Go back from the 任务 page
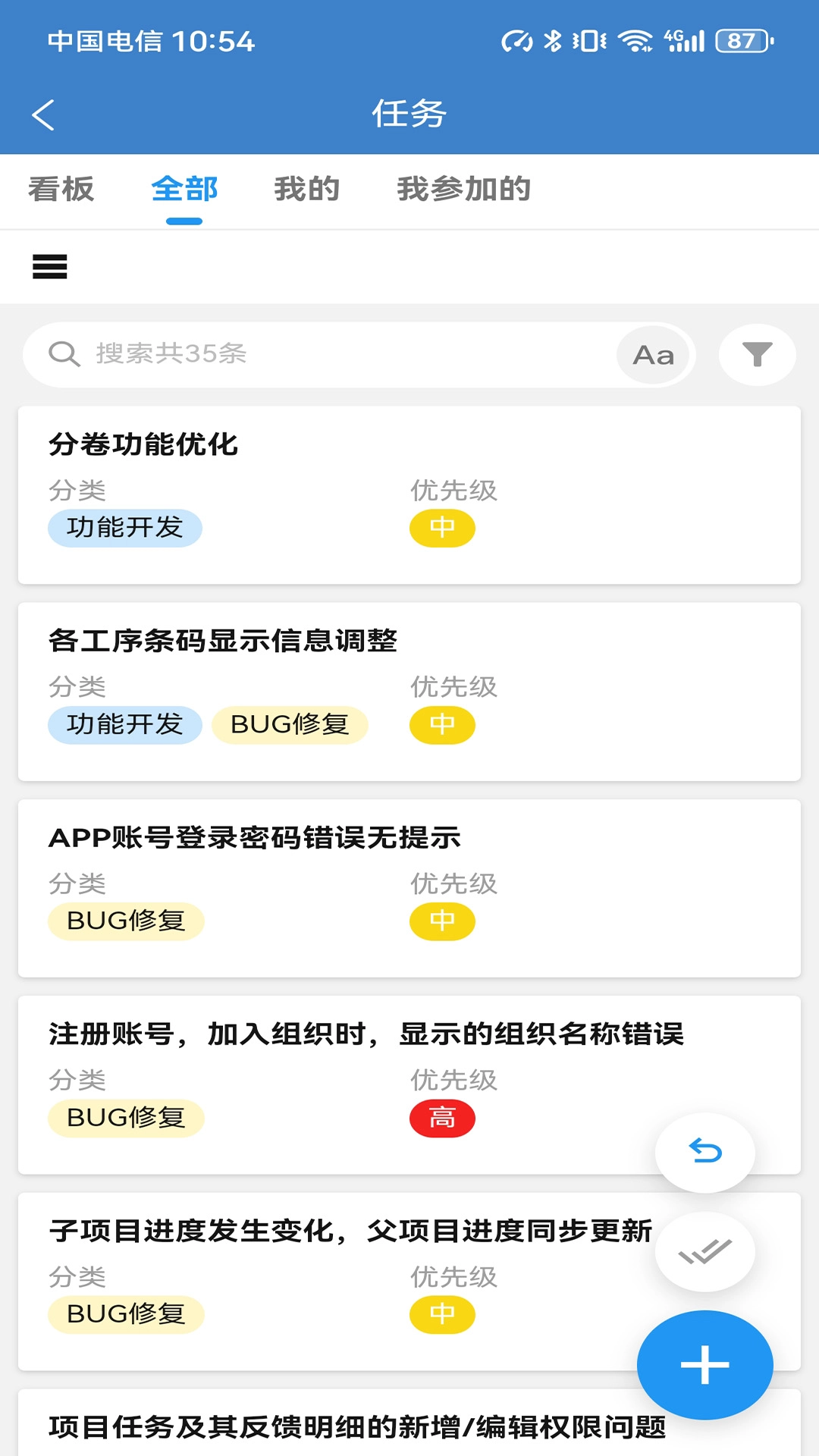819x1456 pixels. (x=43, y=115)
